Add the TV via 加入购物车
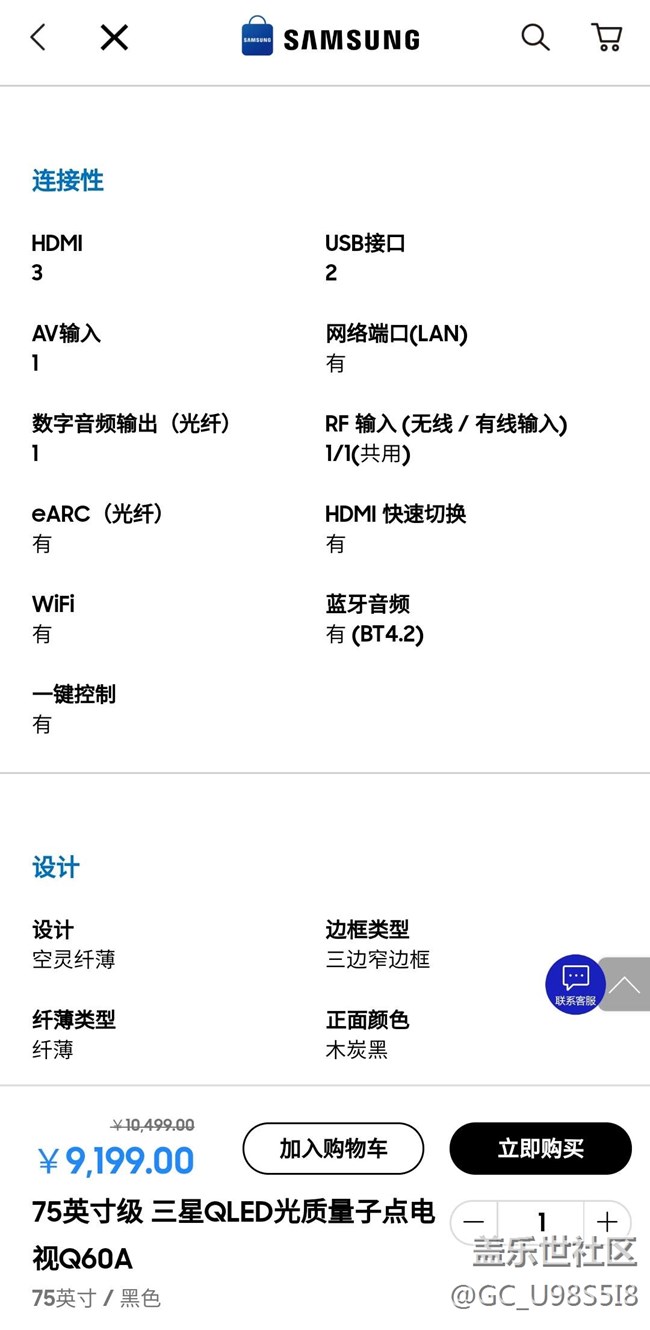The width and height of the screenshot is (650, 1330). pyautogui.click(x=333, y=1148)
